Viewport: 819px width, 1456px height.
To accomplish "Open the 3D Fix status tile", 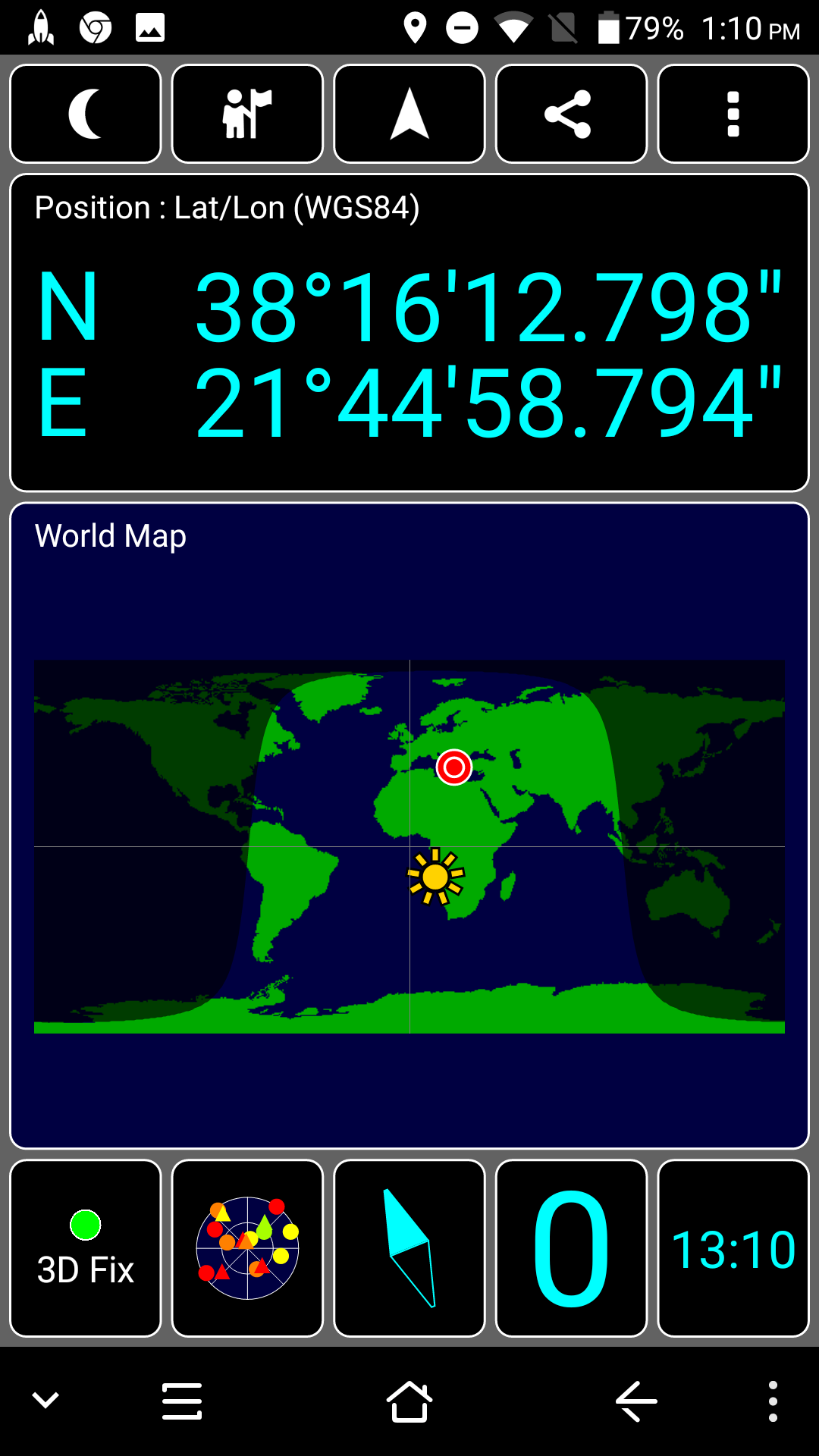I will tap(86, 1248).
